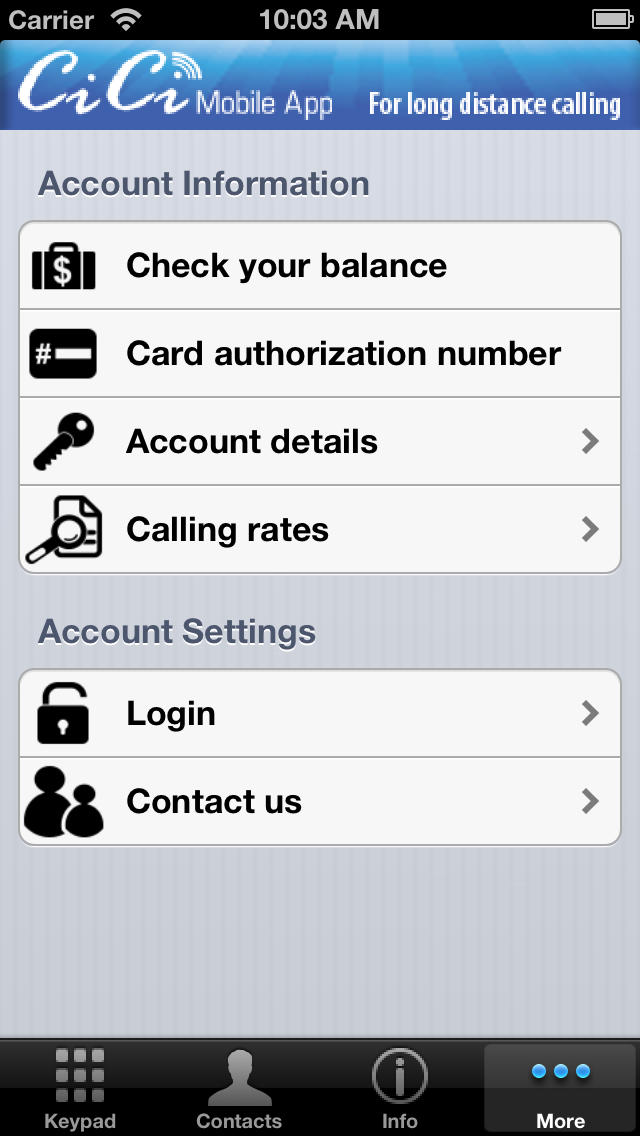
Task: Open Contact us
Action: pos(320,801)
